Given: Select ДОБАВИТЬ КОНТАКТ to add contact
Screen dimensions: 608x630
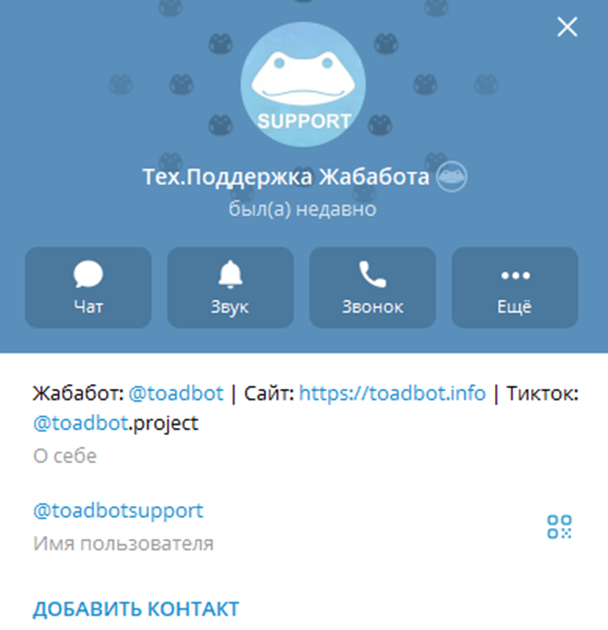Looking at the screenshot, I should [x=136, y=609].
